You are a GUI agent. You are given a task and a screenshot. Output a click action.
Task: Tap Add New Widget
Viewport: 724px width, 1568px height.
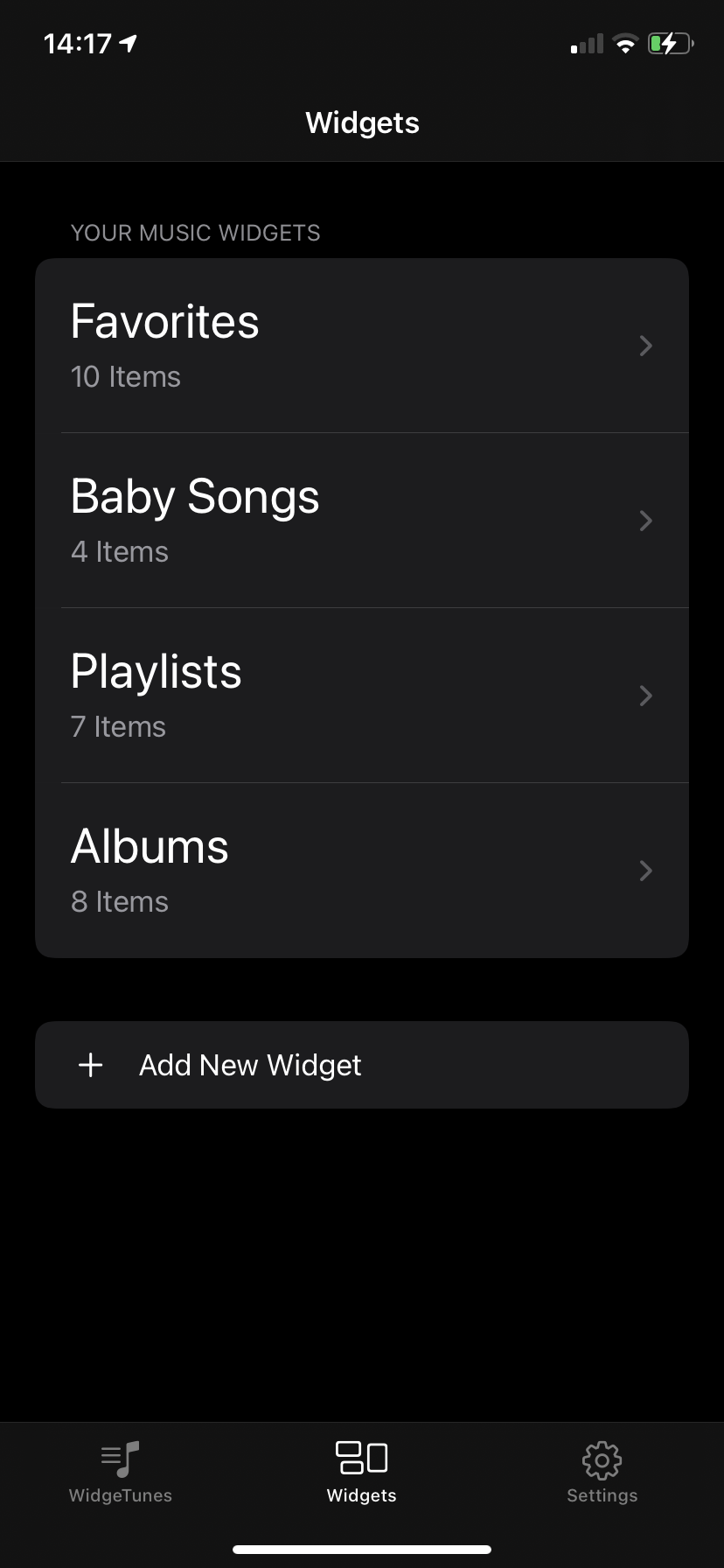click(362, 1065)
